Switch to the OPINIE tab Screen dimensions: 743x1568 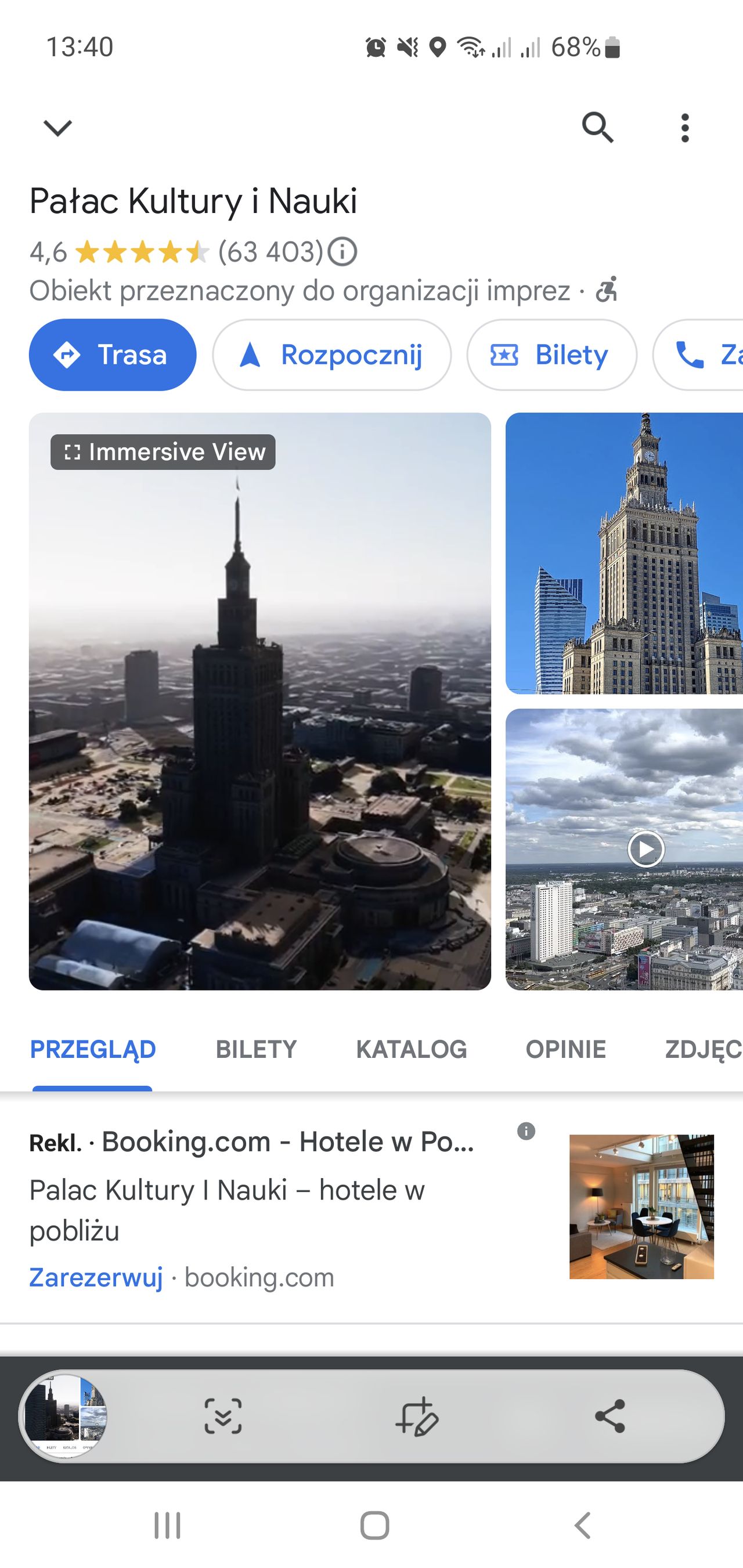pos(565,1049)
